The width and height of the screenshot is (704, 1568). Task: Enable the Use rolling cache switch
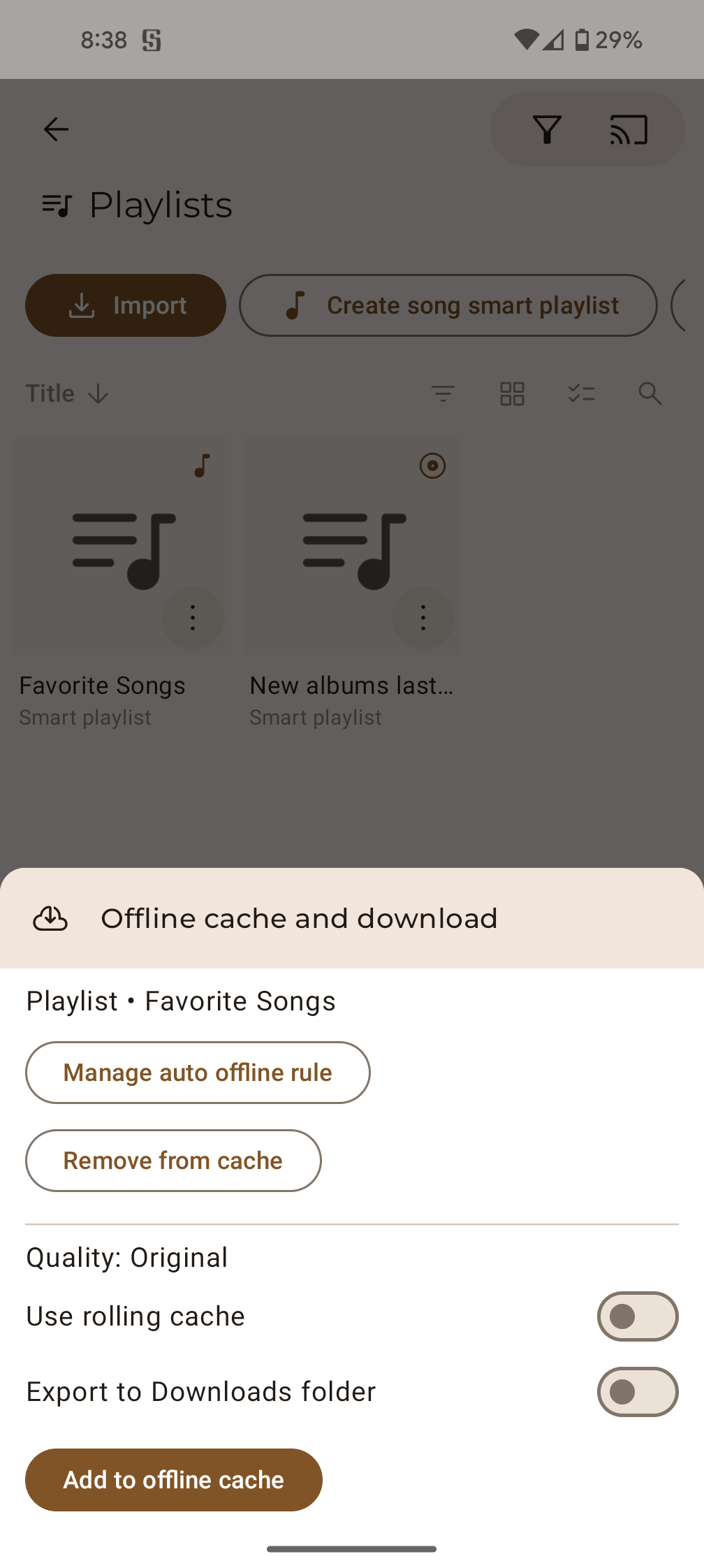pos(638,1316)
